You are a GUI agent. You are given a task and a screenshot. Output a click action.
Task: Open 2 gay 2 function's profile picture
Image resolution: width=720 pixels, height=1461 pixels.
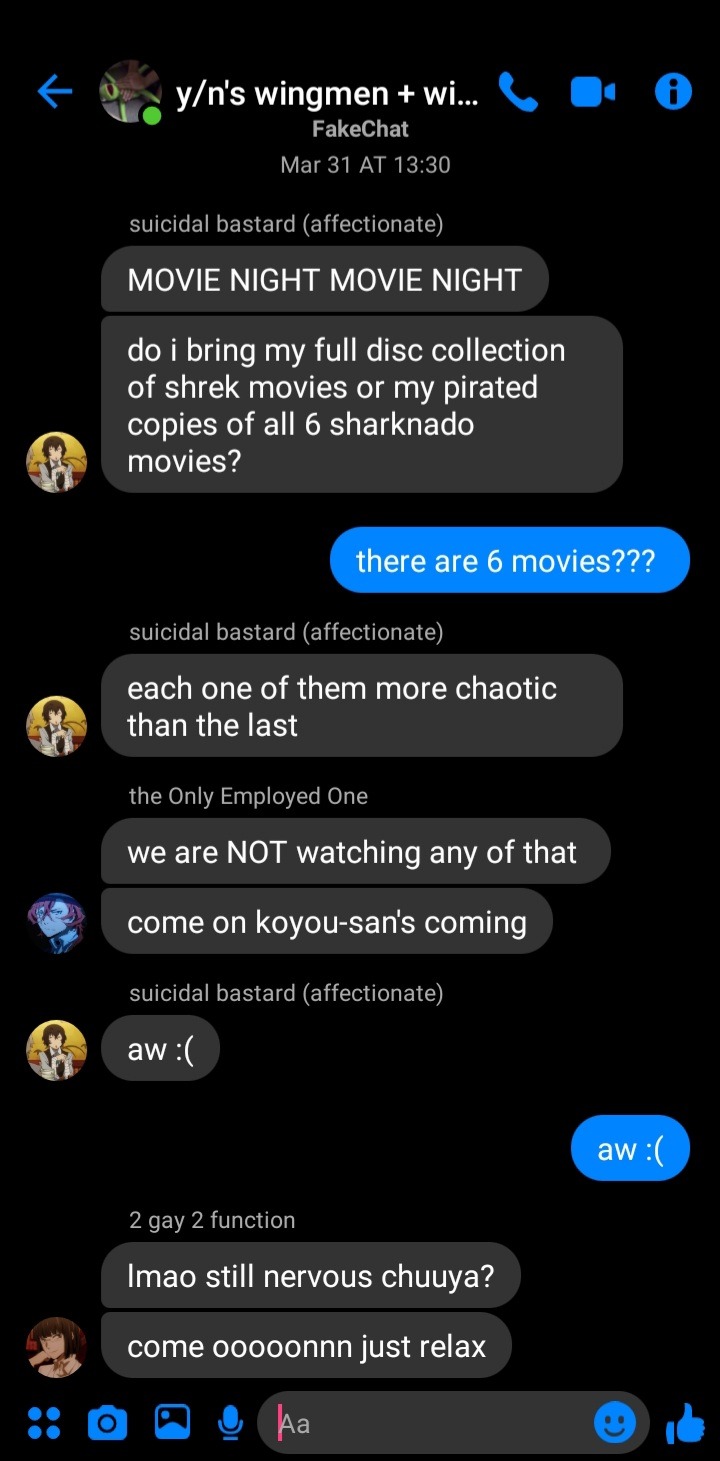(x=56, y=1347)
